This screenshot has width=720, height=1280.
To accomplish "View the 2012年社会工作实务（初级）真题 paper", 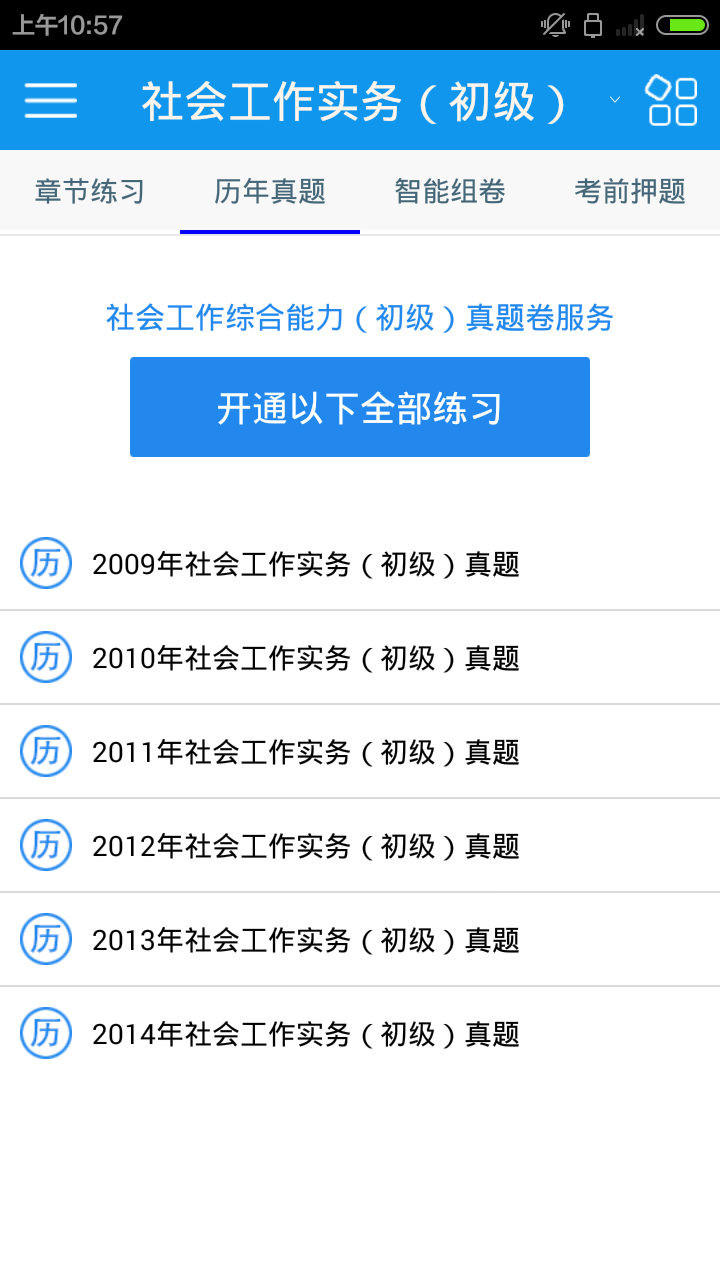I will (x=360, y=846).
